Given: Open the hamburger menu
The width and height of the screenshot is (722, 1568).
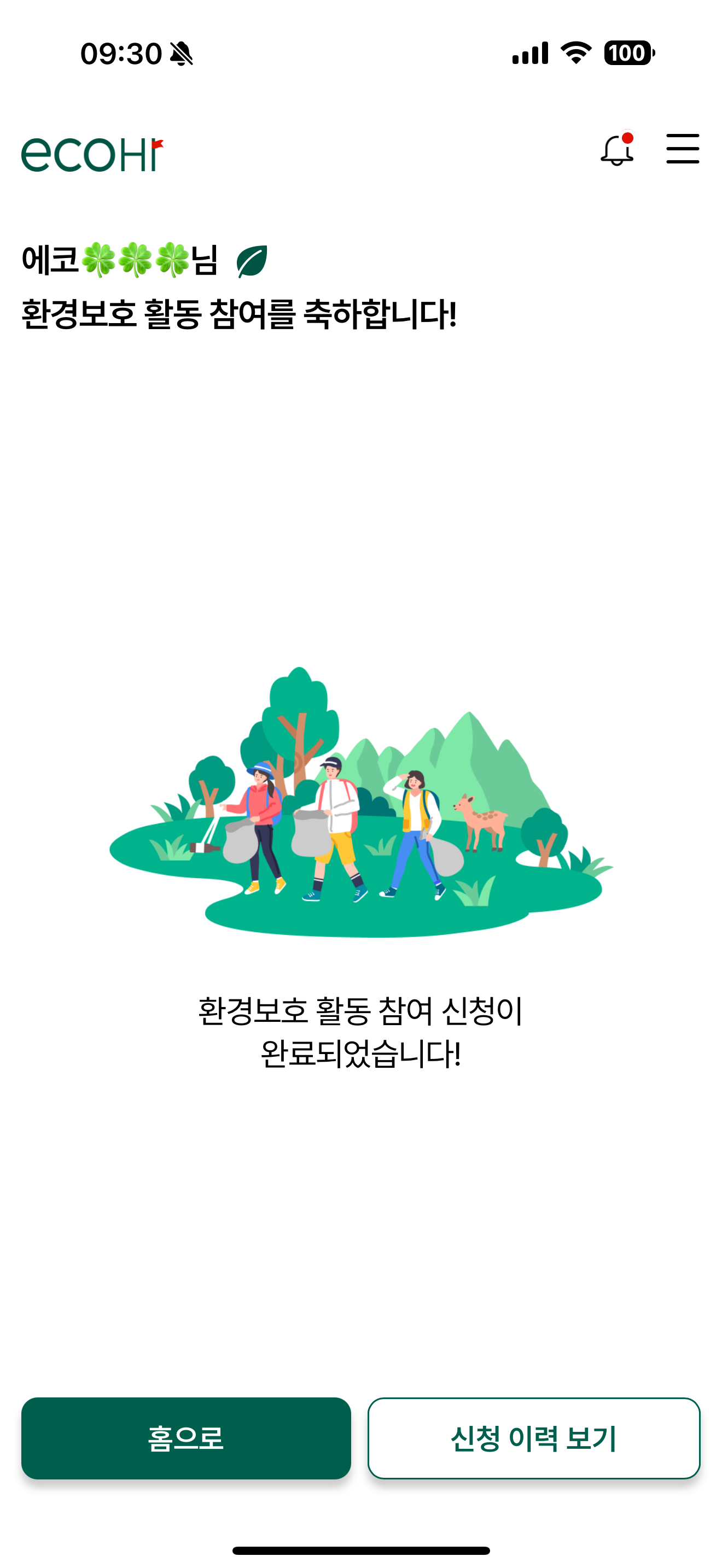Looking at the screenshot, I should pos(682,149).
